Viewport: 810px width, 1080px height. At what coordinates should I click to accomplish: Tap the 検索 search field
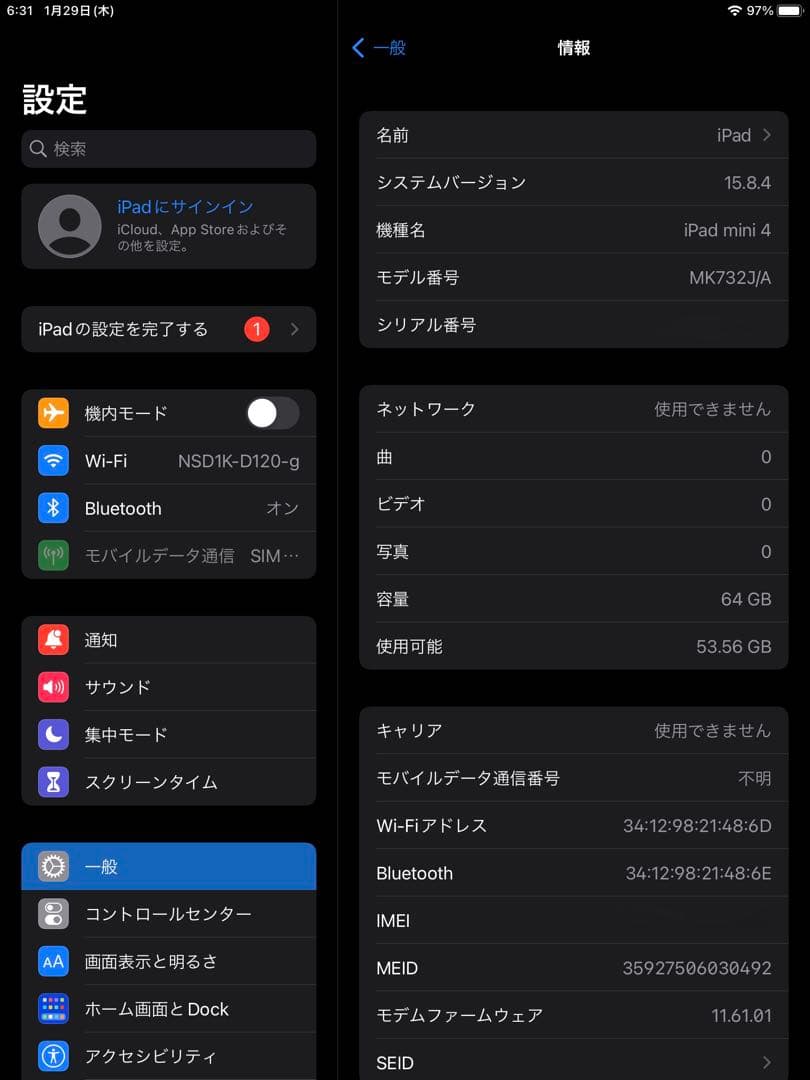(x=168, y=149)
